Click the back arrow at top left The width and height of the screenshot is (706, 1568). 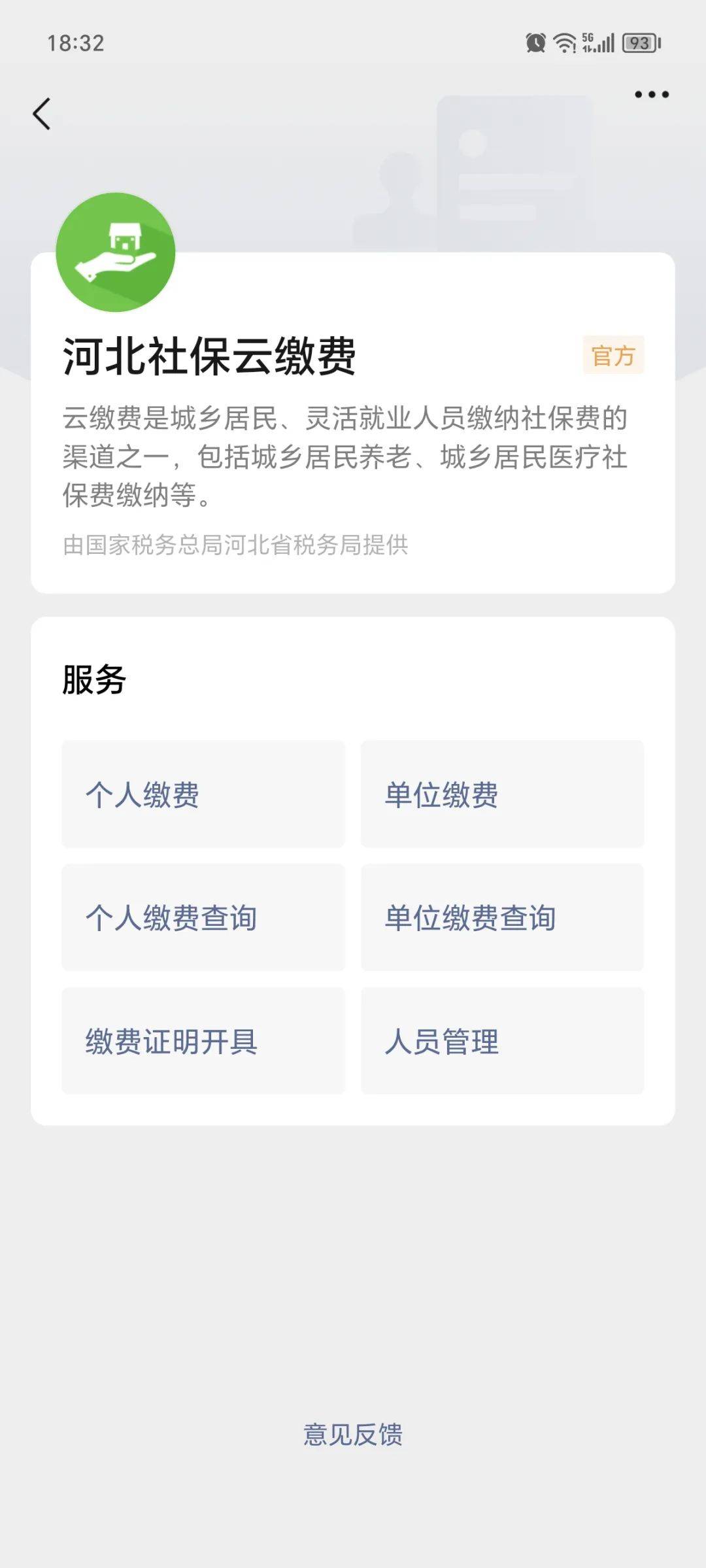(41, 114)
